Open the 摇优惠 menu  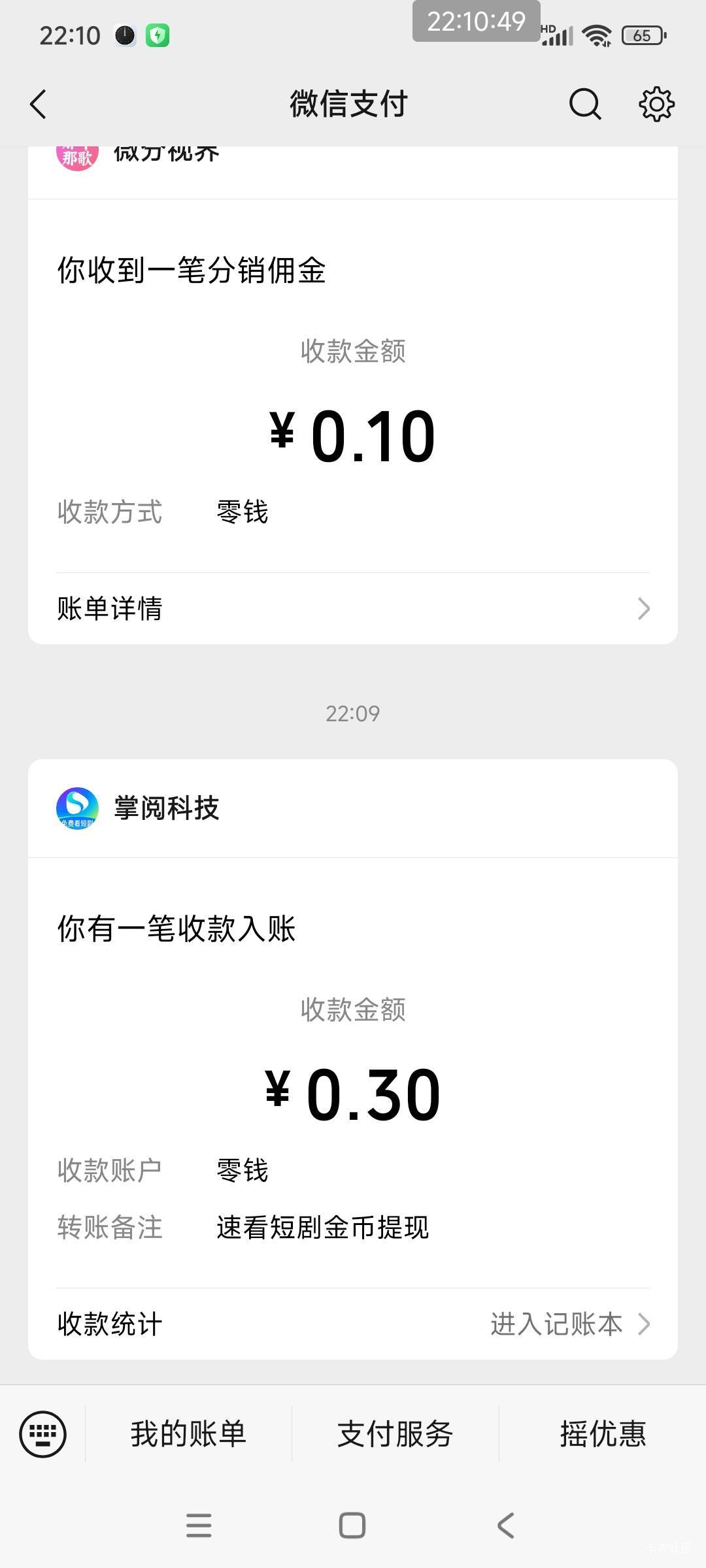tap(603, 1434)
